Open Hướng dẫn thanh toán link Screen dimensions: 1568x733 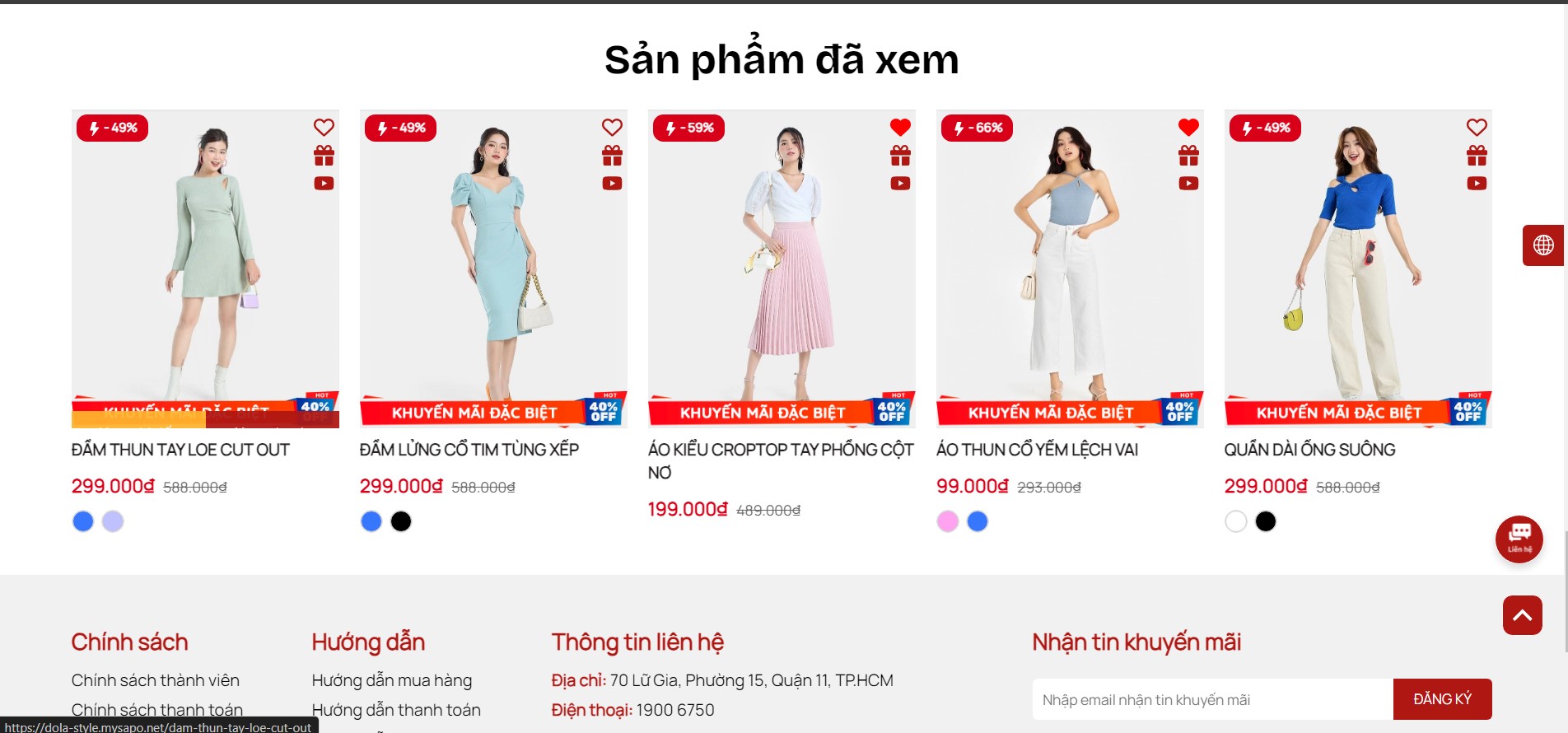(396, 710)
